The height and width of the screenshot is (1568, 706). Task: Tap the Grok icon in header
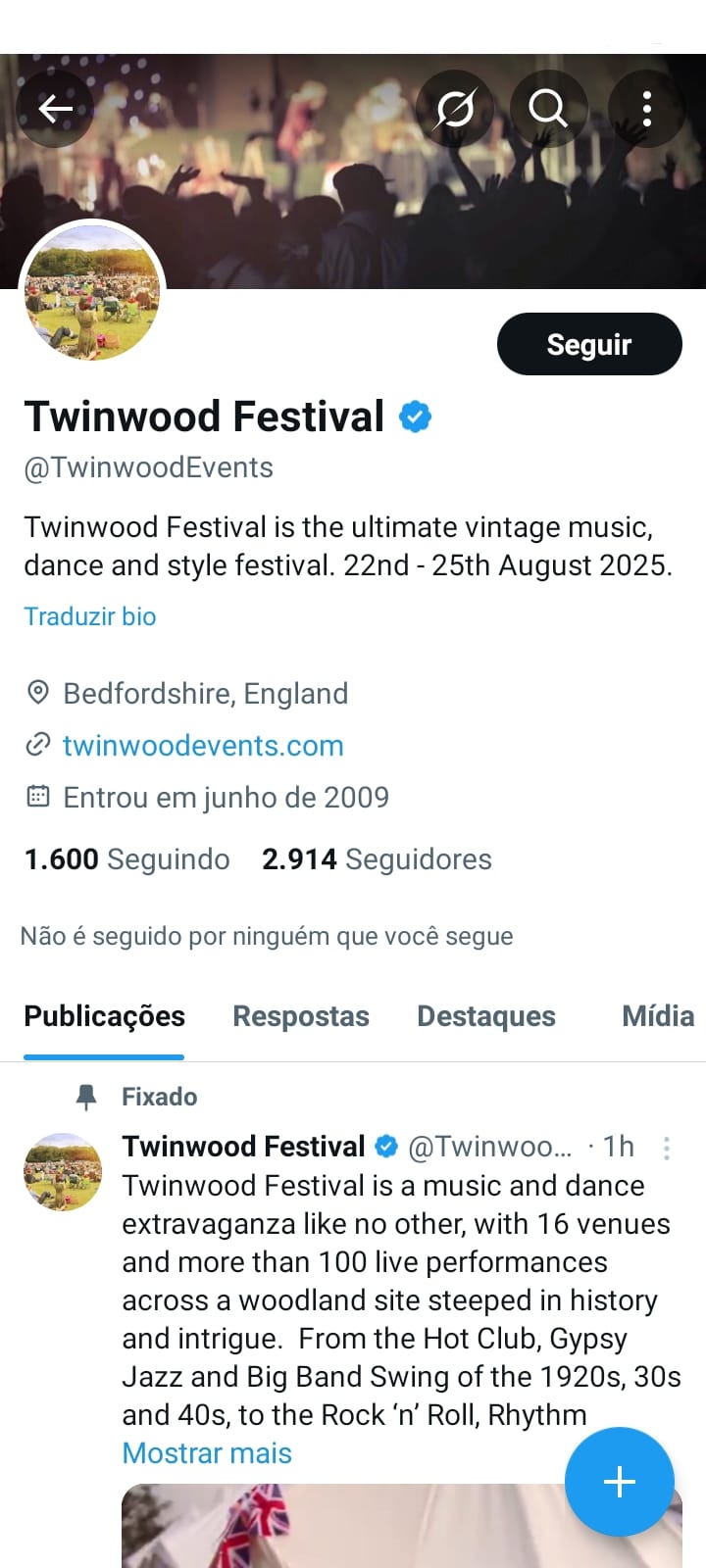[x=454, y=109]
